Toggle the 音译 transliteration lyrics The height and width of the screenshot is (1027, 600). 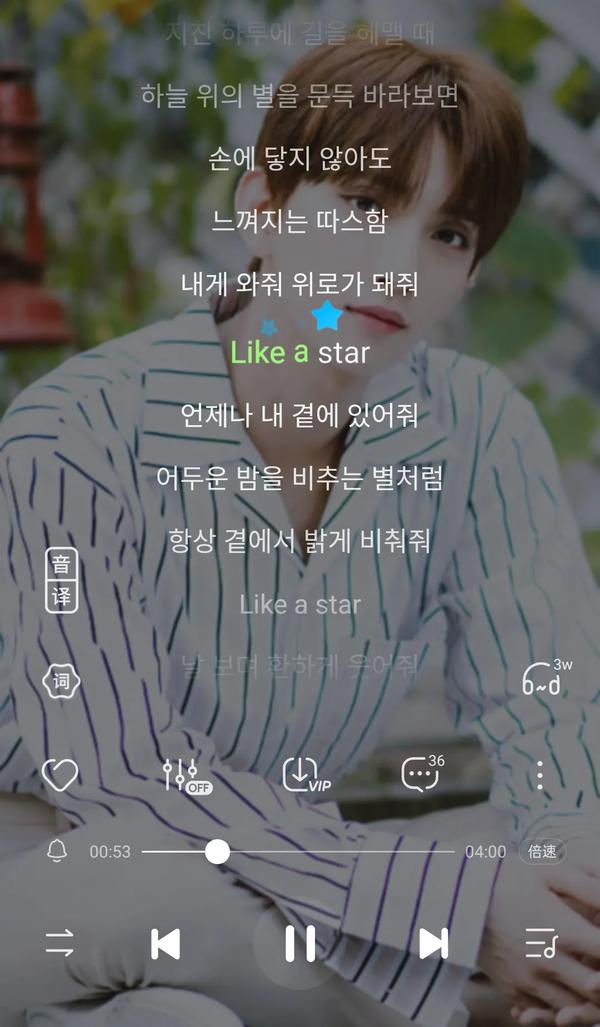(x=61, y=580)
